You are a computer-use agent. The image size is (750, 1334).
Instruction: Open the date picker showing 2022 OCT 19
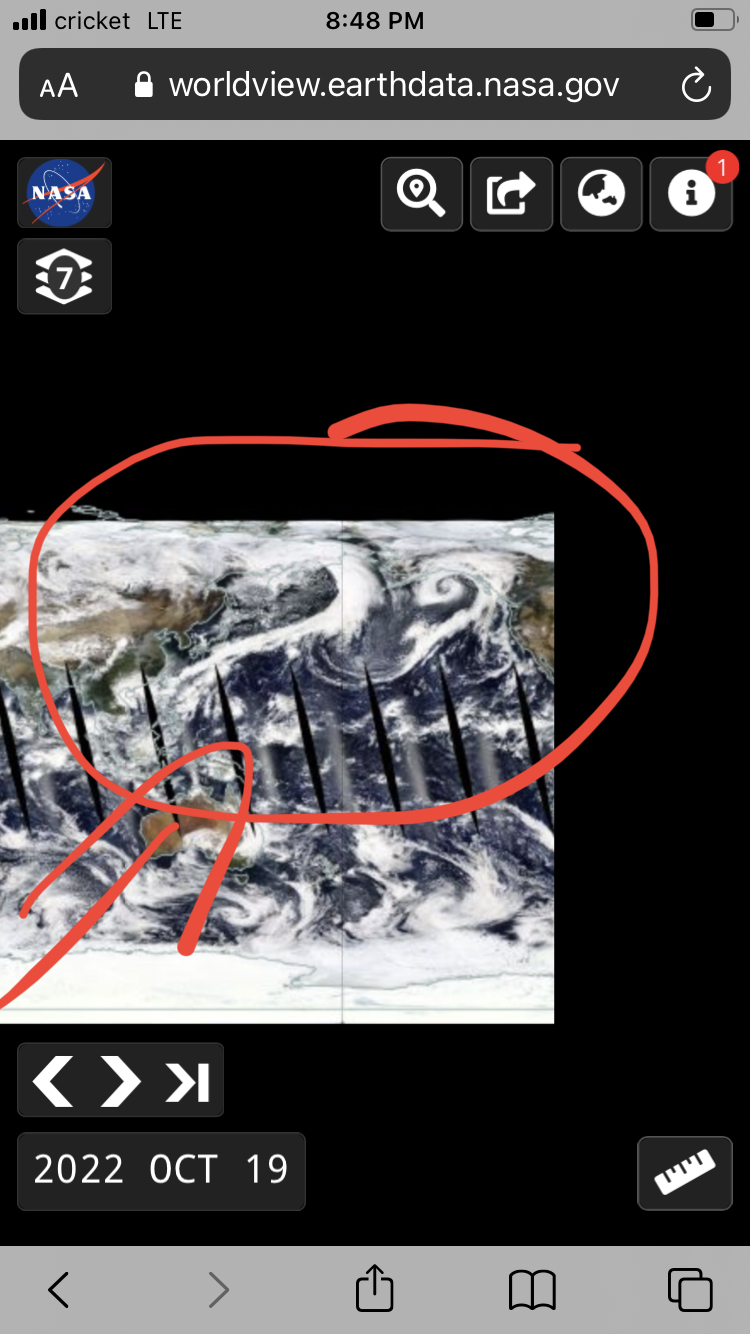point(161,1170)
